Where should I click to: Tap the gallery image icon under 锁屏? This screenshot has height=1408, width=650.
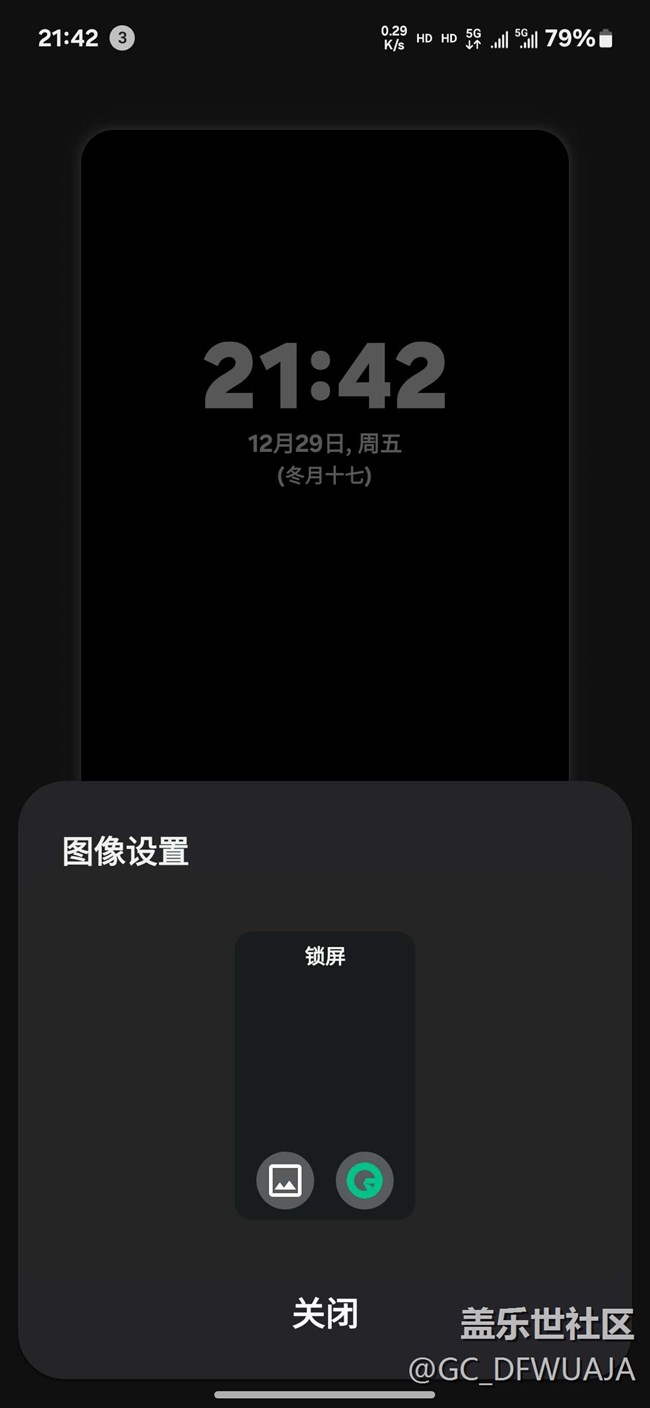[285, 1181]
